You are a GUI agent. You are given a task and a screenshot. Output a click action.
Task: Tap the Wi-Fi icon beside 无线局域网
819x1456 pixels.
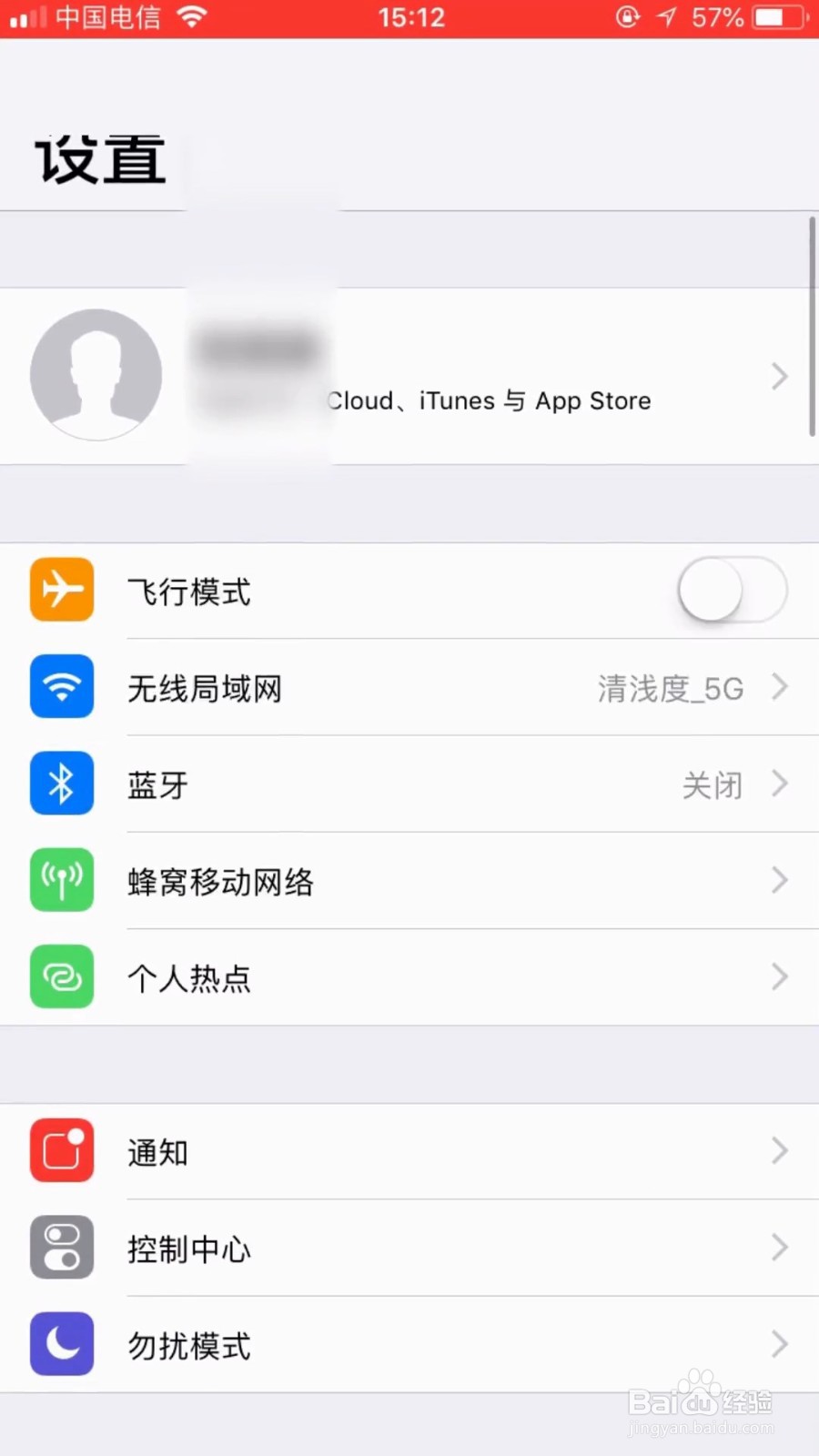click(61, 686)
